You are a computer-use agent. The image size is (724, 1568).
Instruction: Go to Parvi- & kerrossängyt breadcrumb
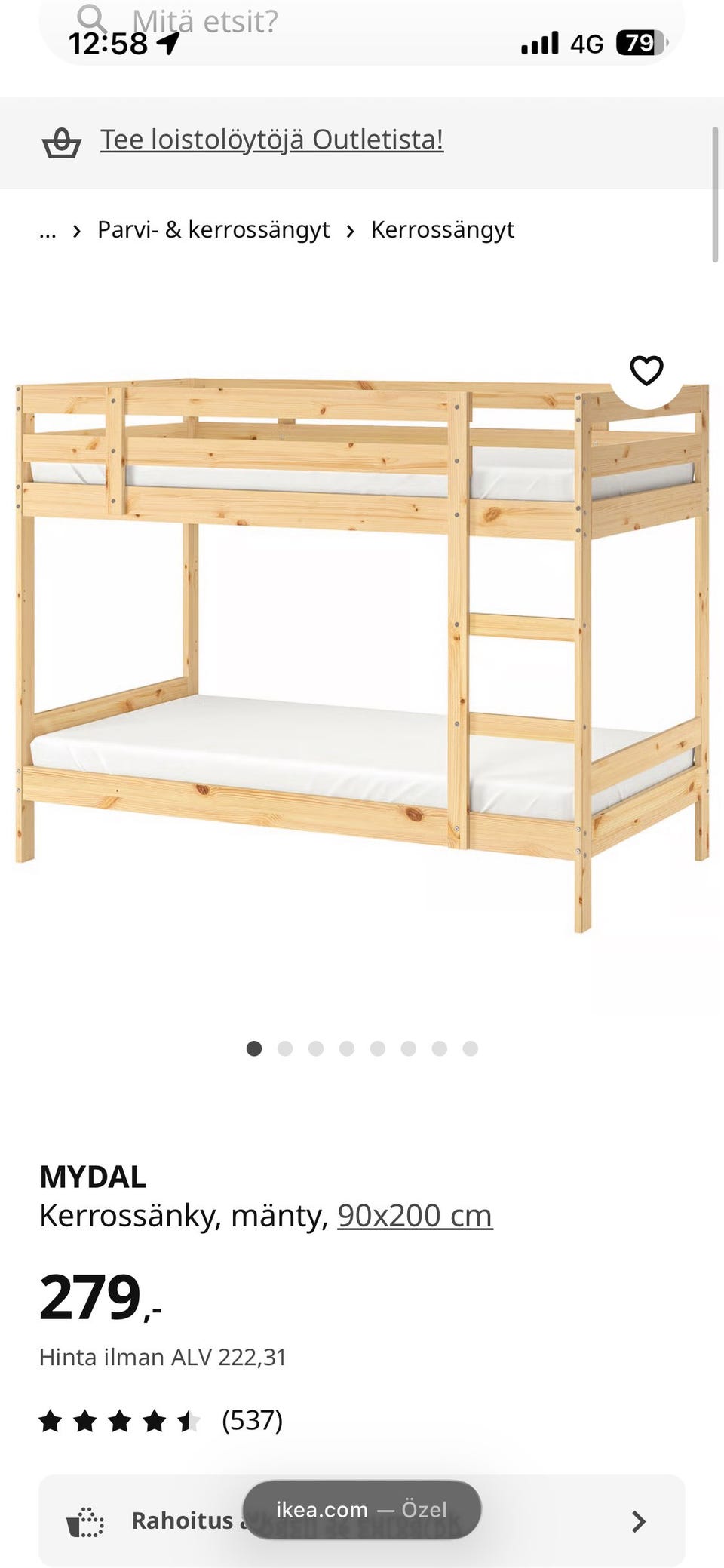213,229
